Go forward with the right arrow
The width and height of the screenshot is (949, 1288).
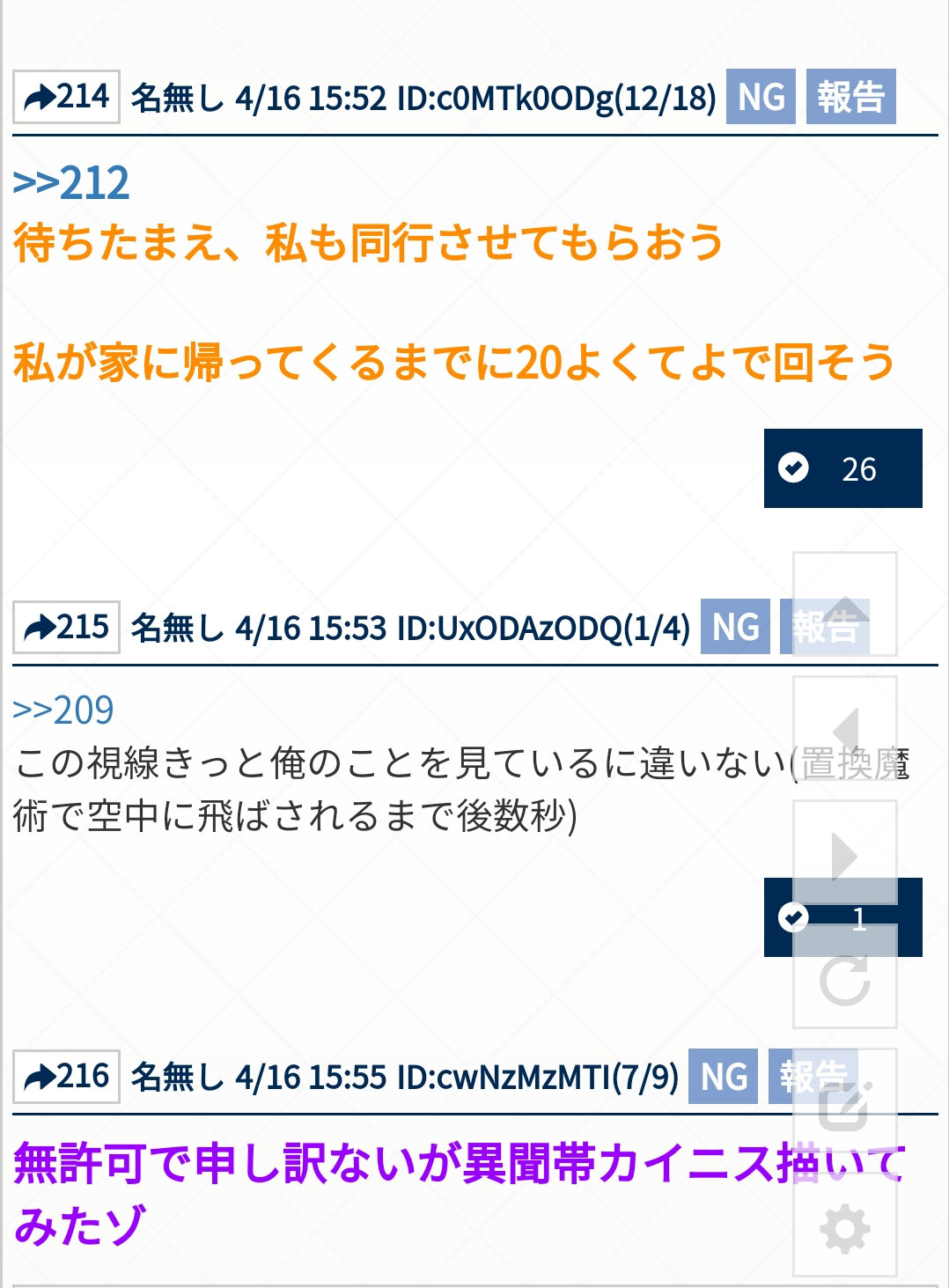click(x=845, y=853)
